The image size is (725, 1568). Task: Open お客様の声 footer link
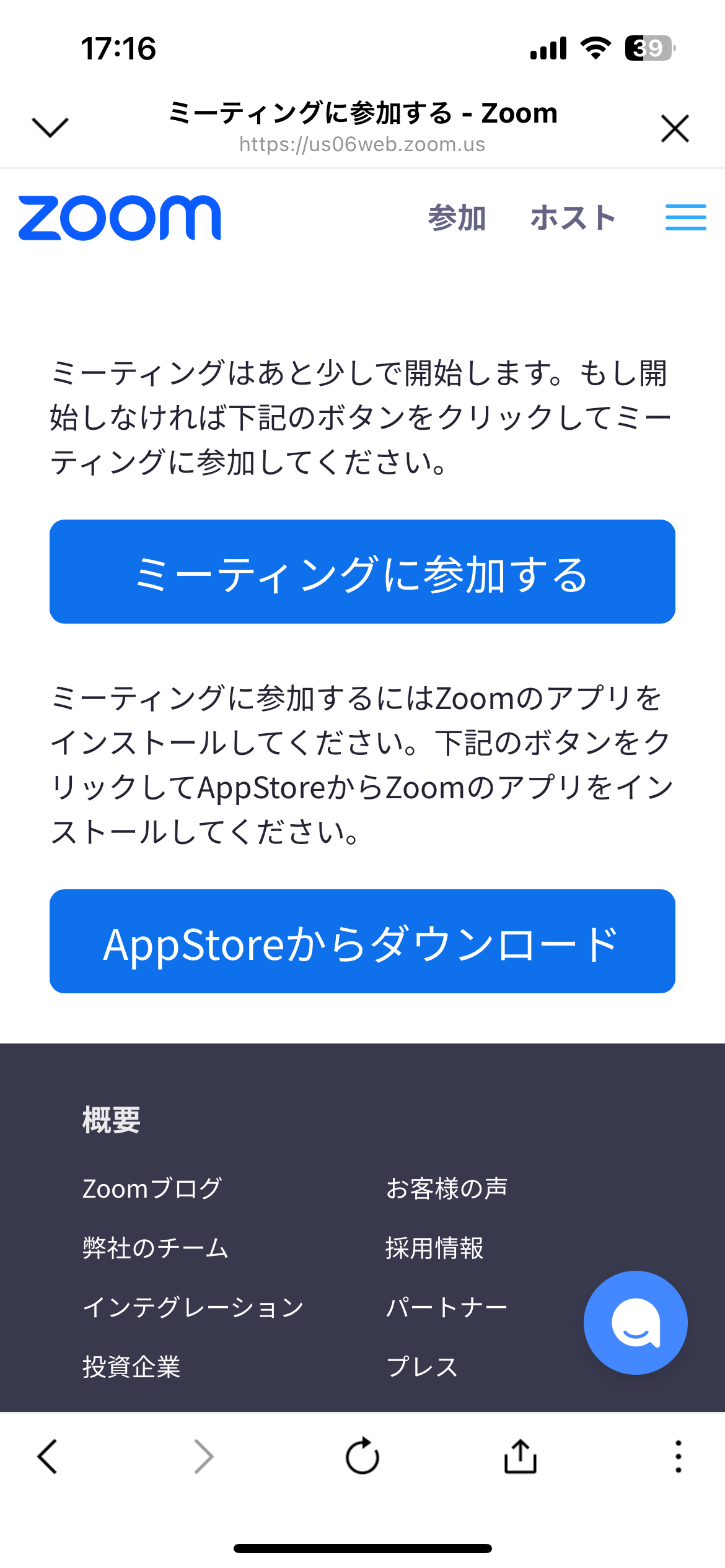tap(447, 1188)
